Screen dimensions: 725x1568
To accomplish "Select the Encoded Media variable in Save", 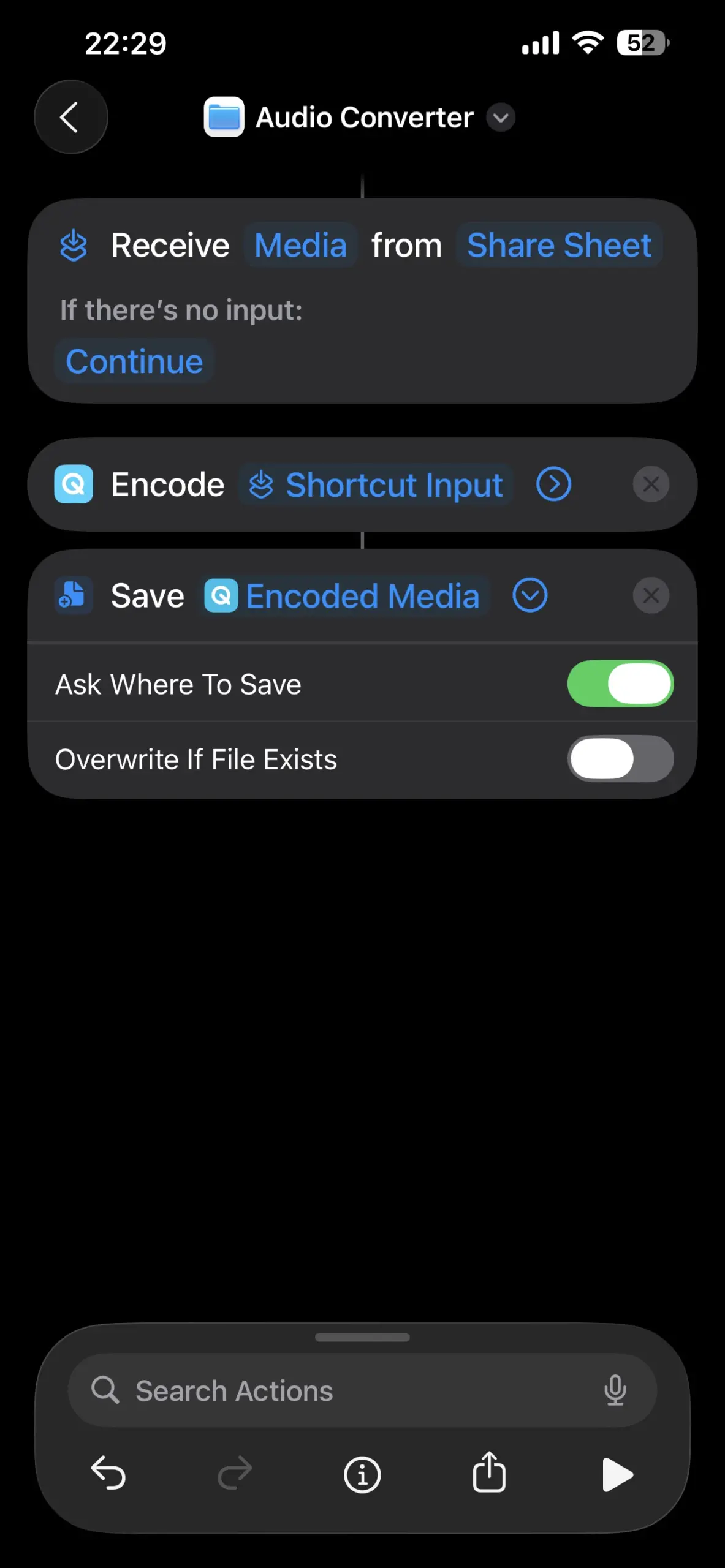I will (343, 596).
